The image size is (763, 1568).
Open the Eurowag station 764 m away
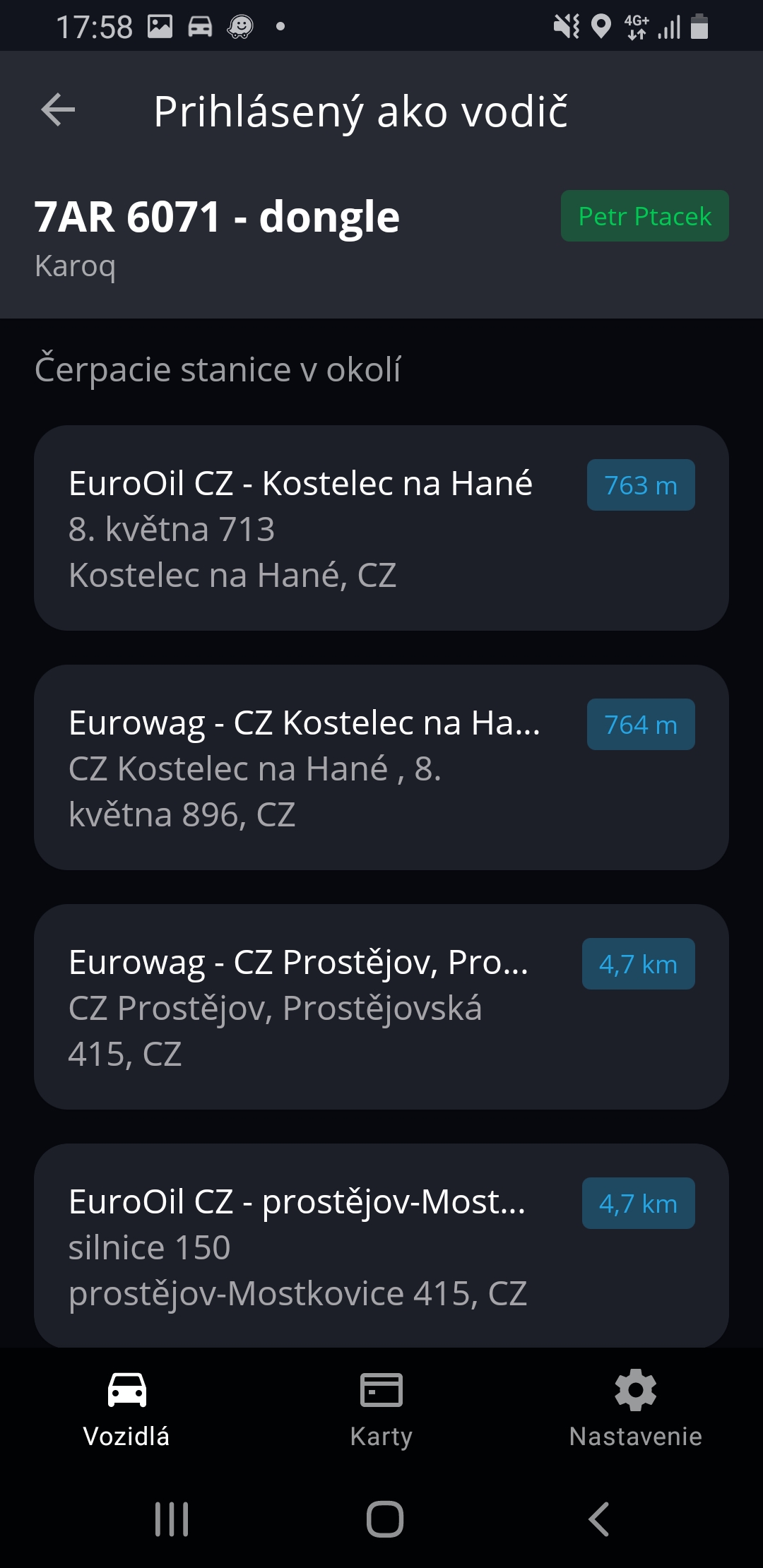pos(381,767)
